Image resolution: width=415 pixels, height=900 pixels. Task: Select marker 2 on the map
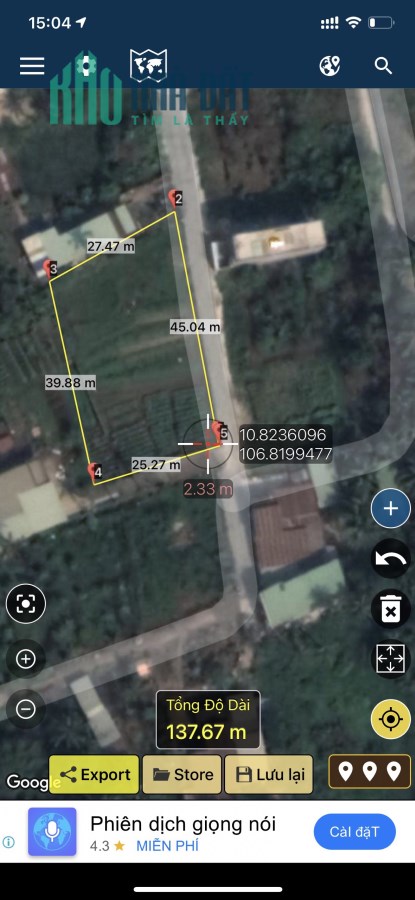[176, 199]
